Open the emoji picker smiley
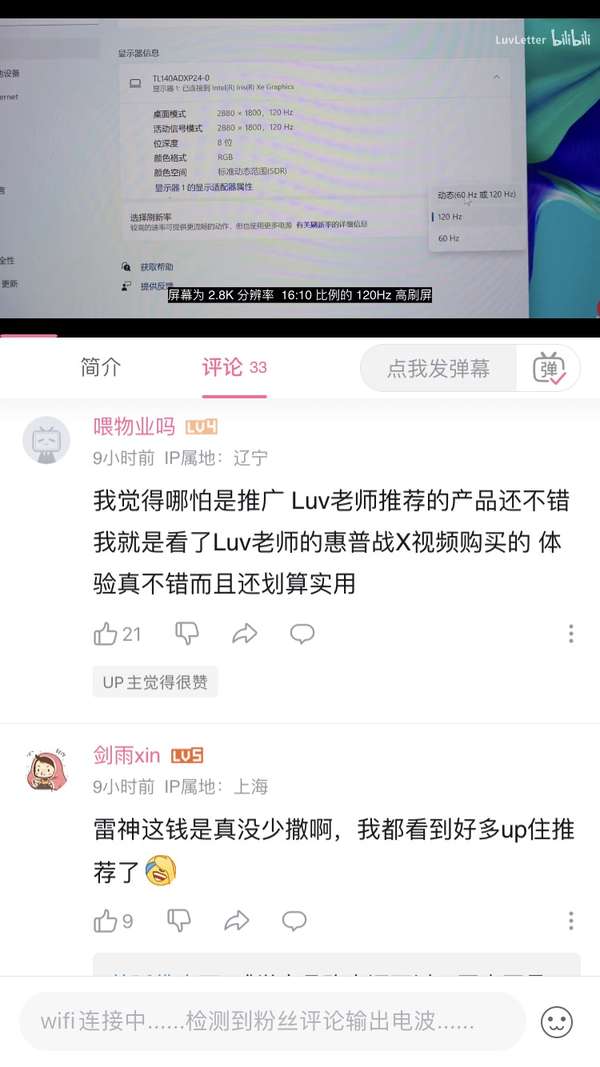Viewport: 600px width, 1067px height. point(557,1022)
